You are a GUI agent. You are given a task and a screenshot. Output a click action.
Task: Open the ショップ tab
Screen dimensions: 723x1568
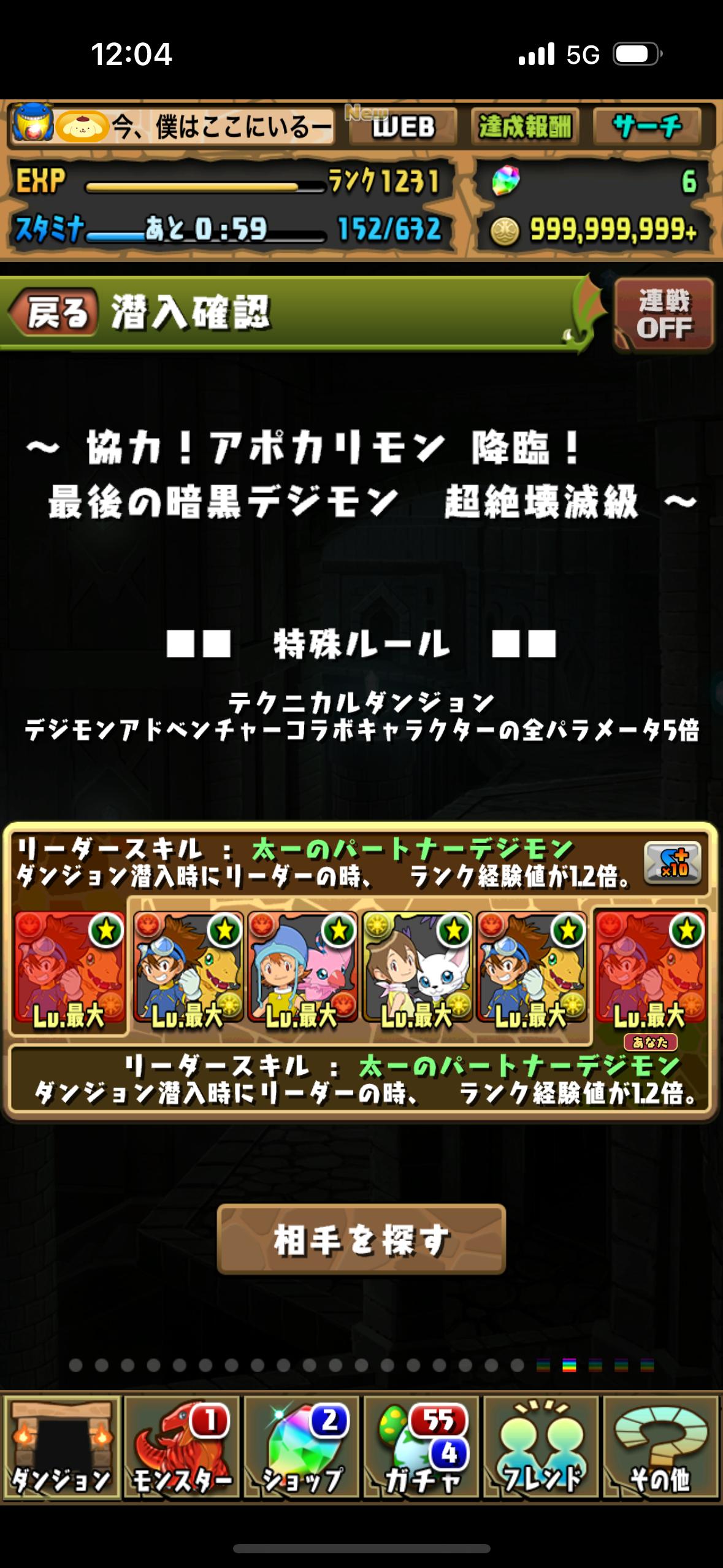(302, 1448)
